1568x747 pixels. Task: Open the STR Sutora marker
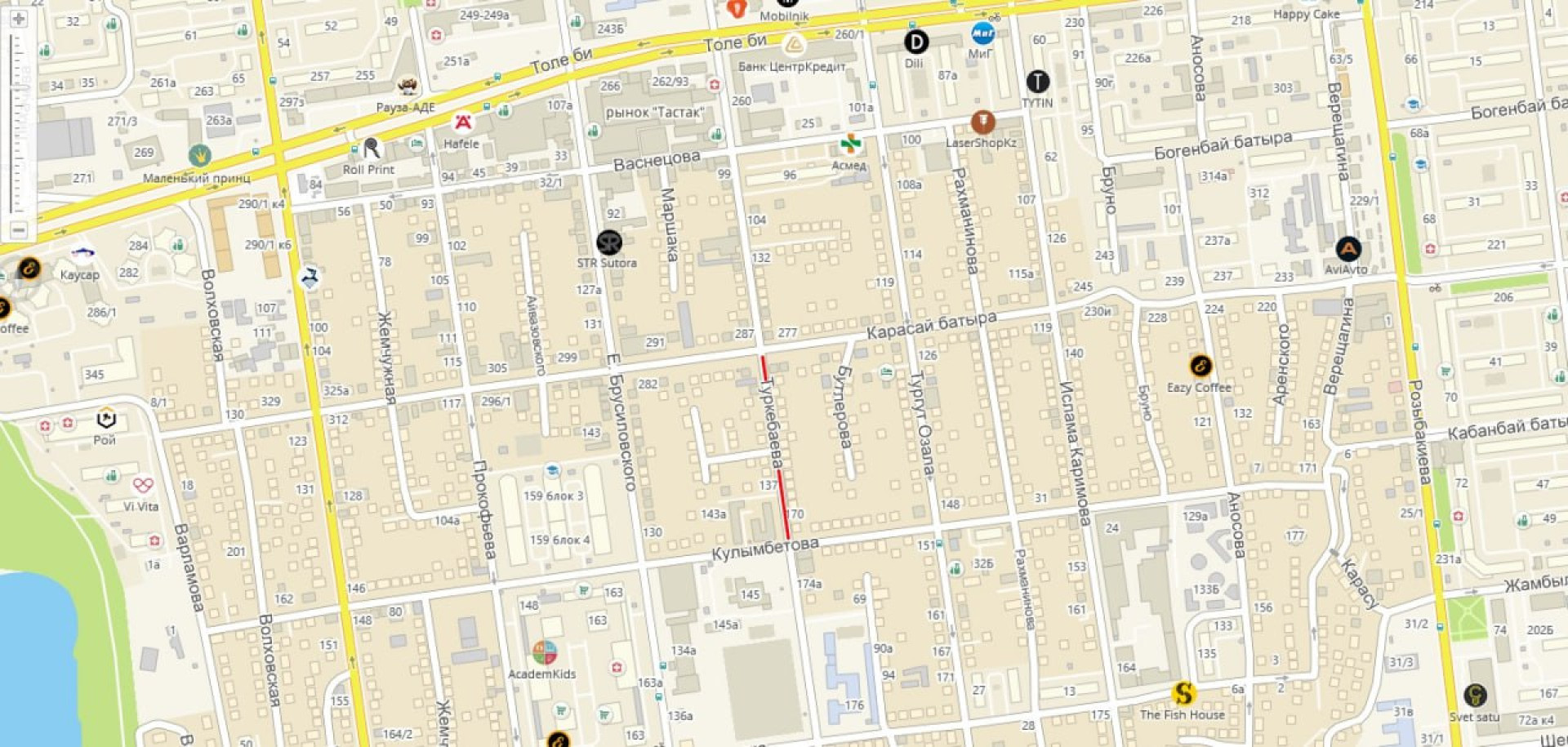(608, 242)
